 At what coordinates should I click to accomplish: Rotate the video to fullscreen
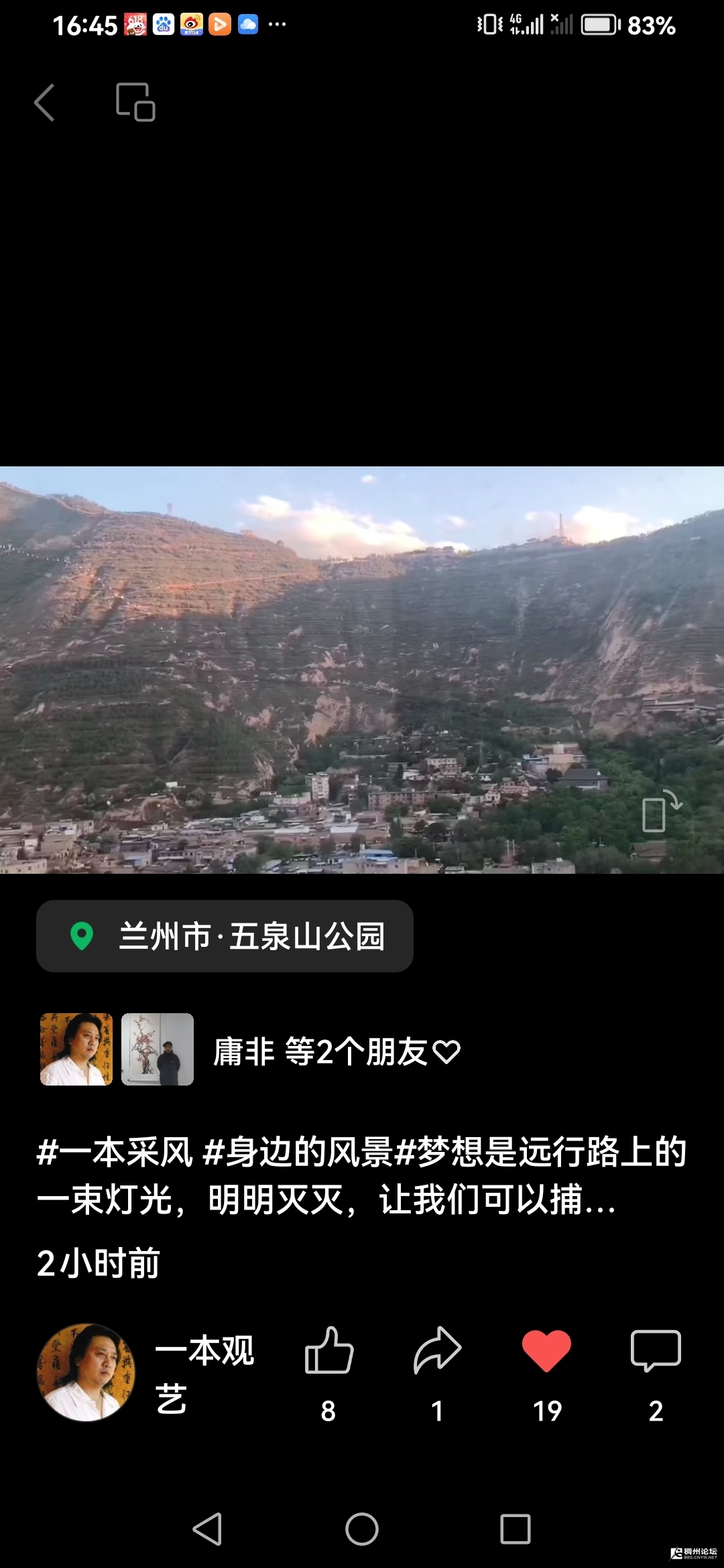tap(661, 811)
